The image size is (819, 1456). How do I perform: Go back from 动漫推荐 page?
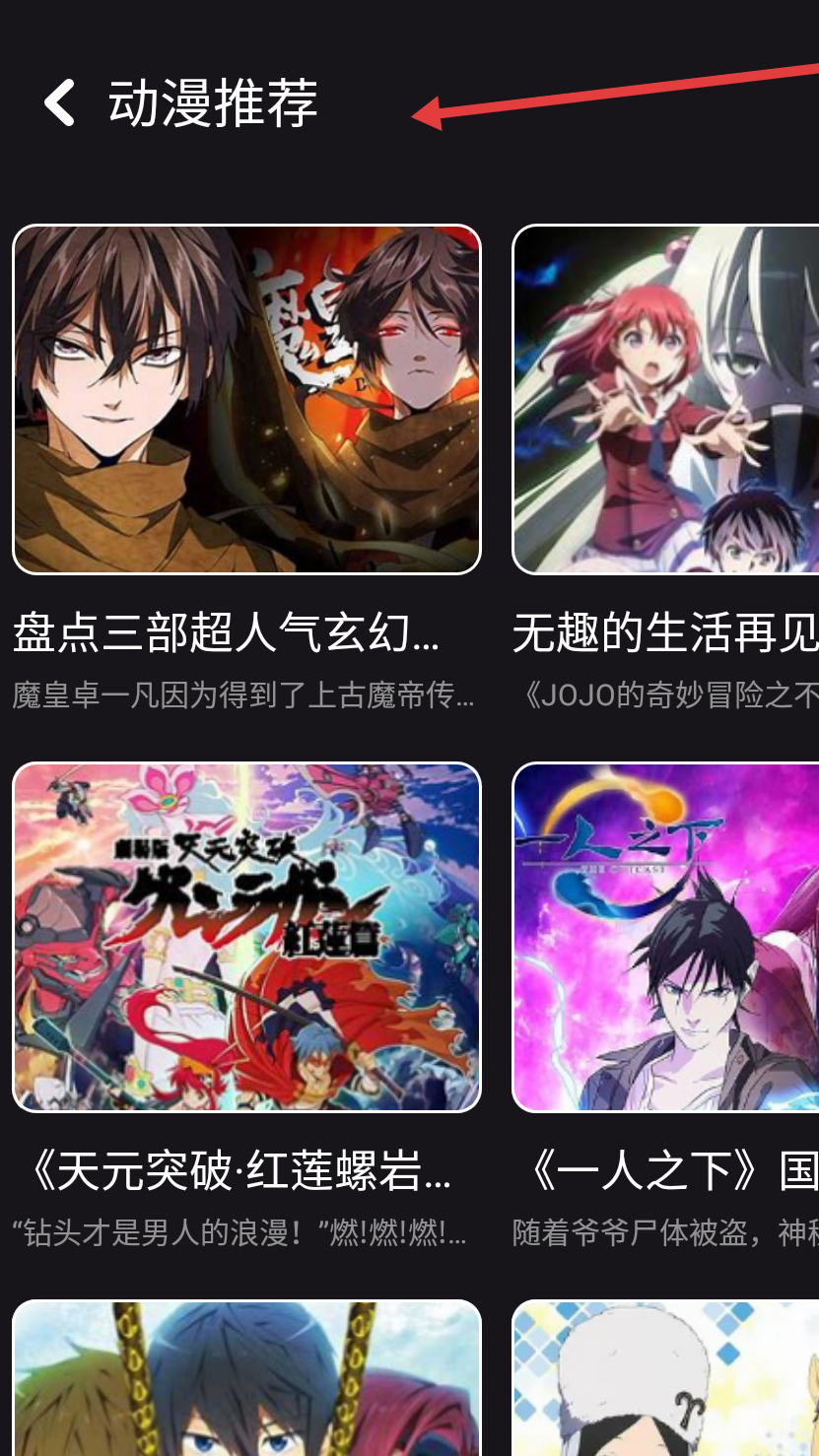pyautogui.click(x=60, y=103)
